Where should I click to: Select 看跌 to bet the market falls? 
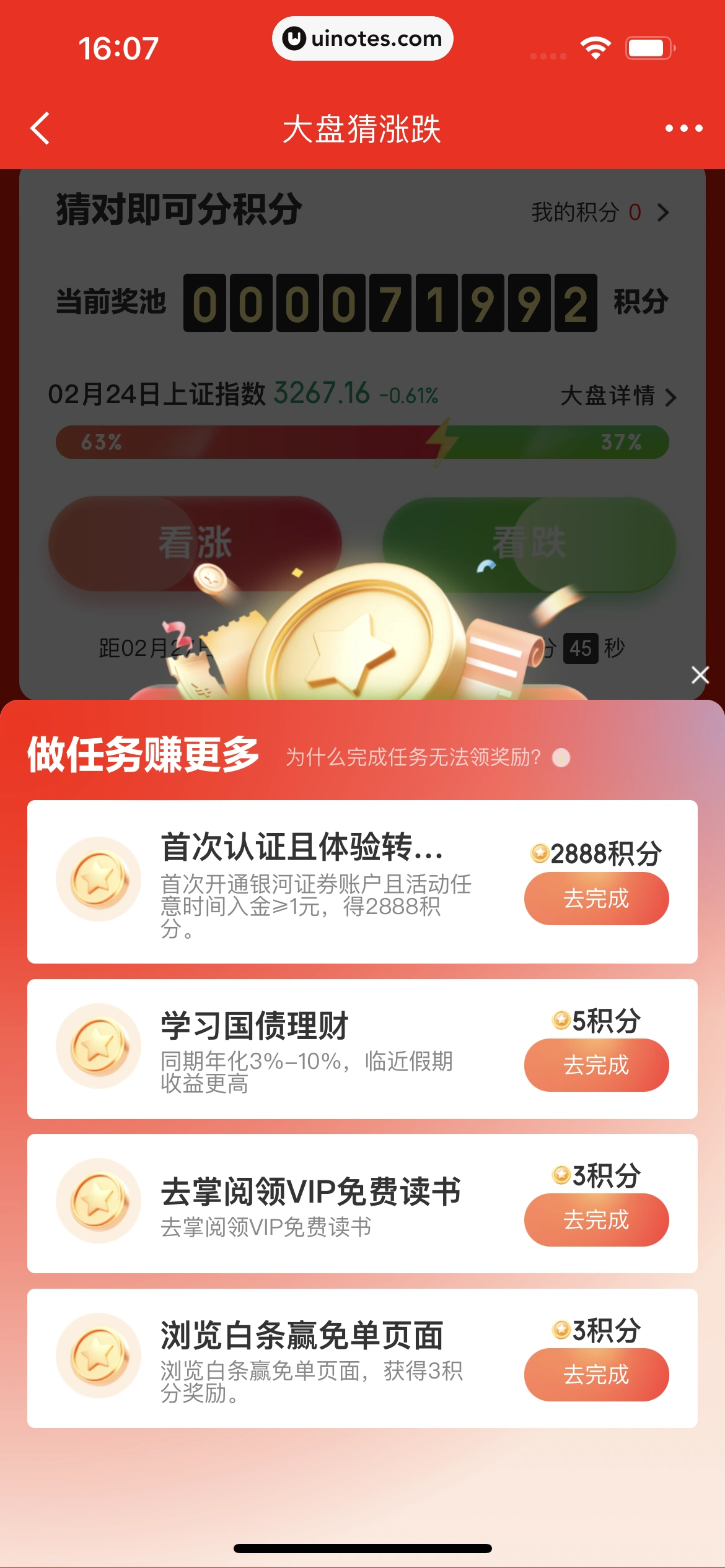pyautogui.click(x=530, y=541)
